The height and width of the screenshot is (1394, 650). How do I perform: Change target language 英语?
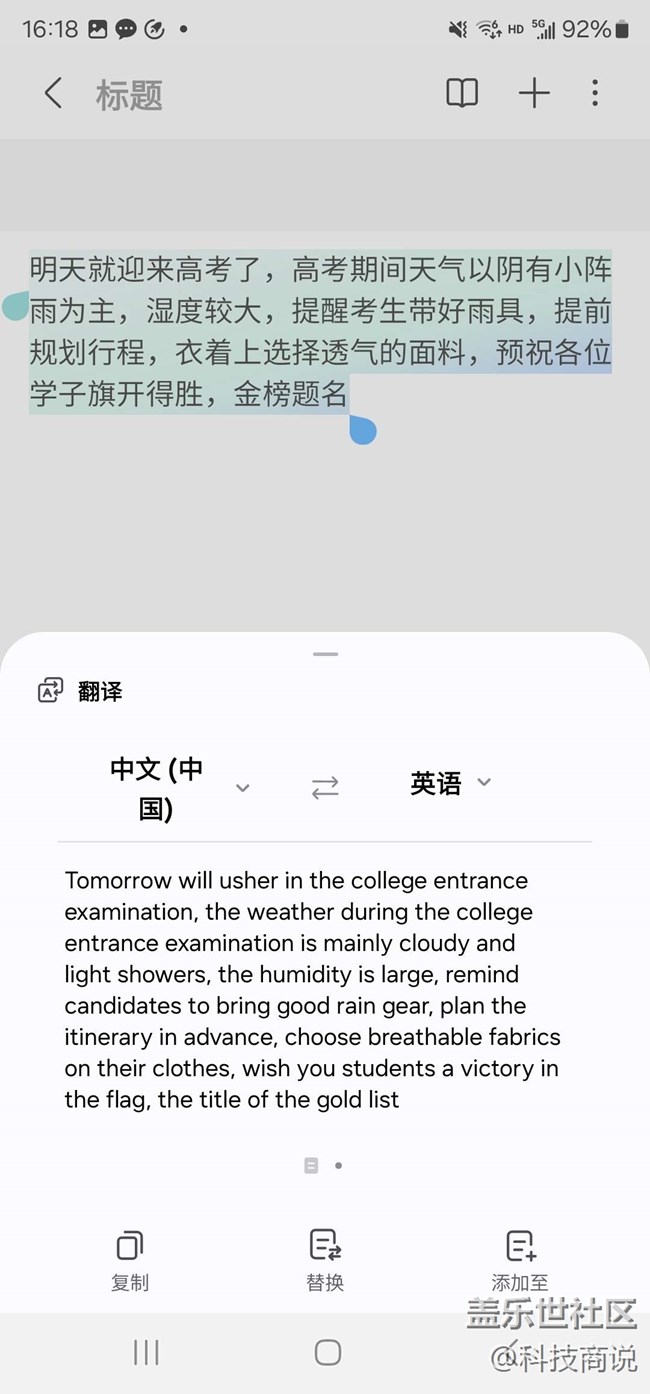point(450,783)
